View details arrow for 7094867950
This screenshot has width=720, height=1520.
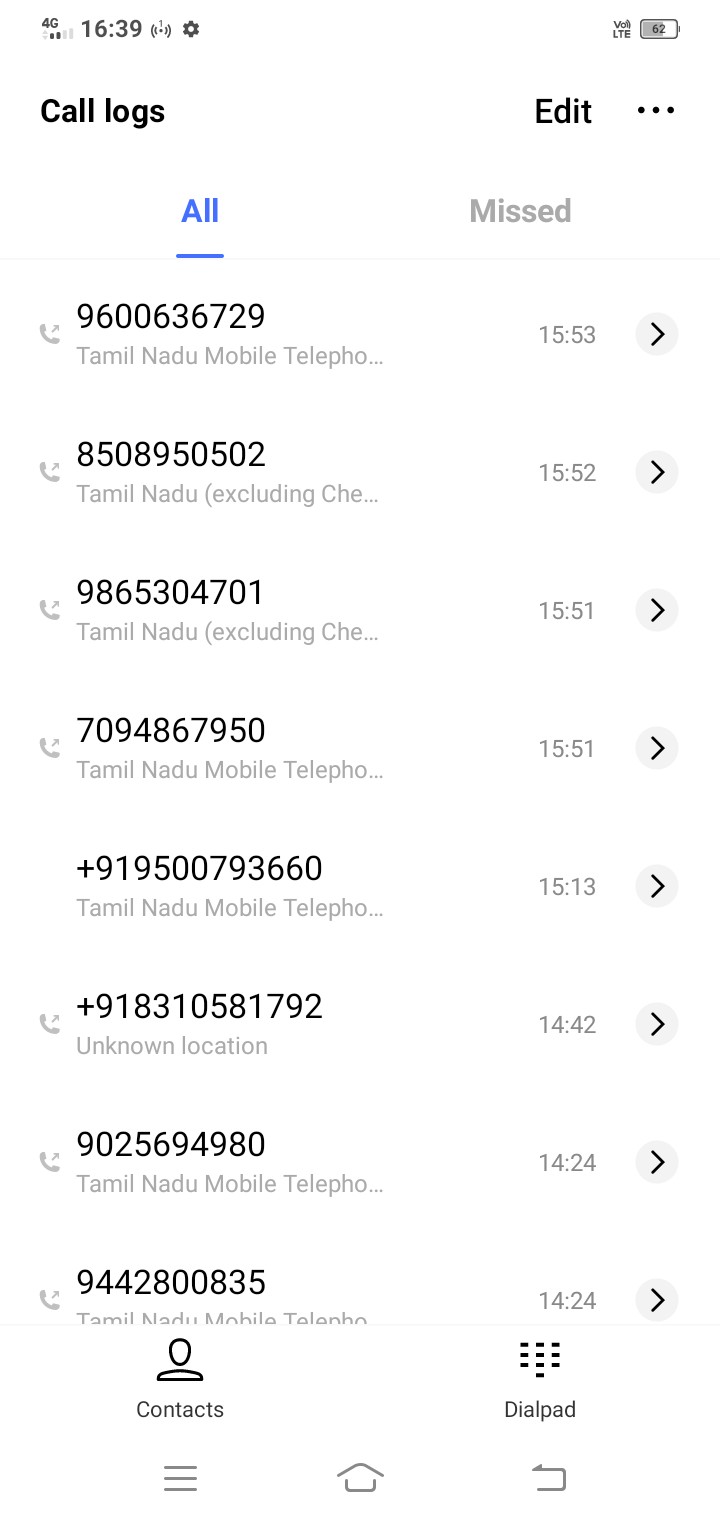click(x=657, y=748)
